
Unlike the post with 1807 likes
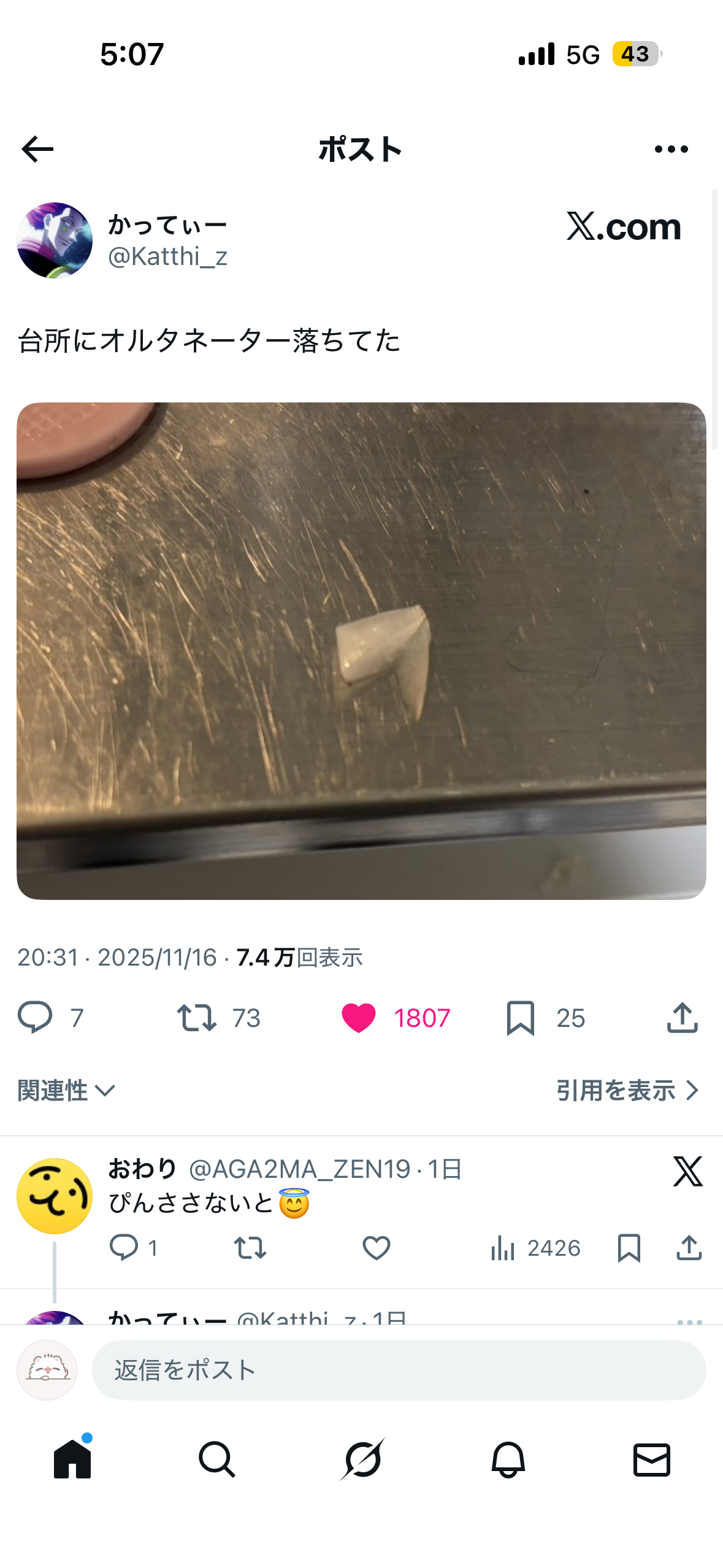click(359, 1017)
